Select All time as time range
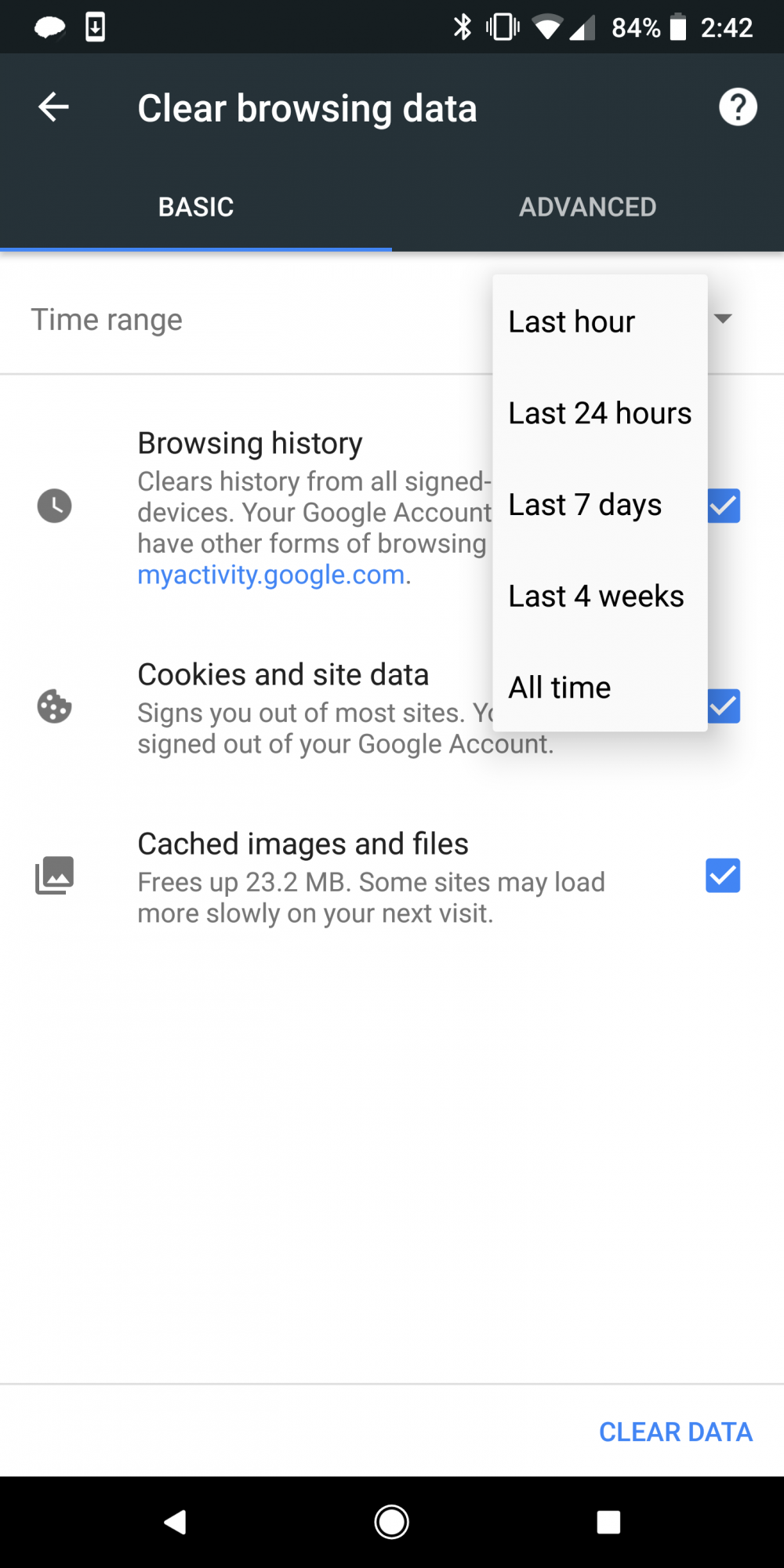 [560, 688]
